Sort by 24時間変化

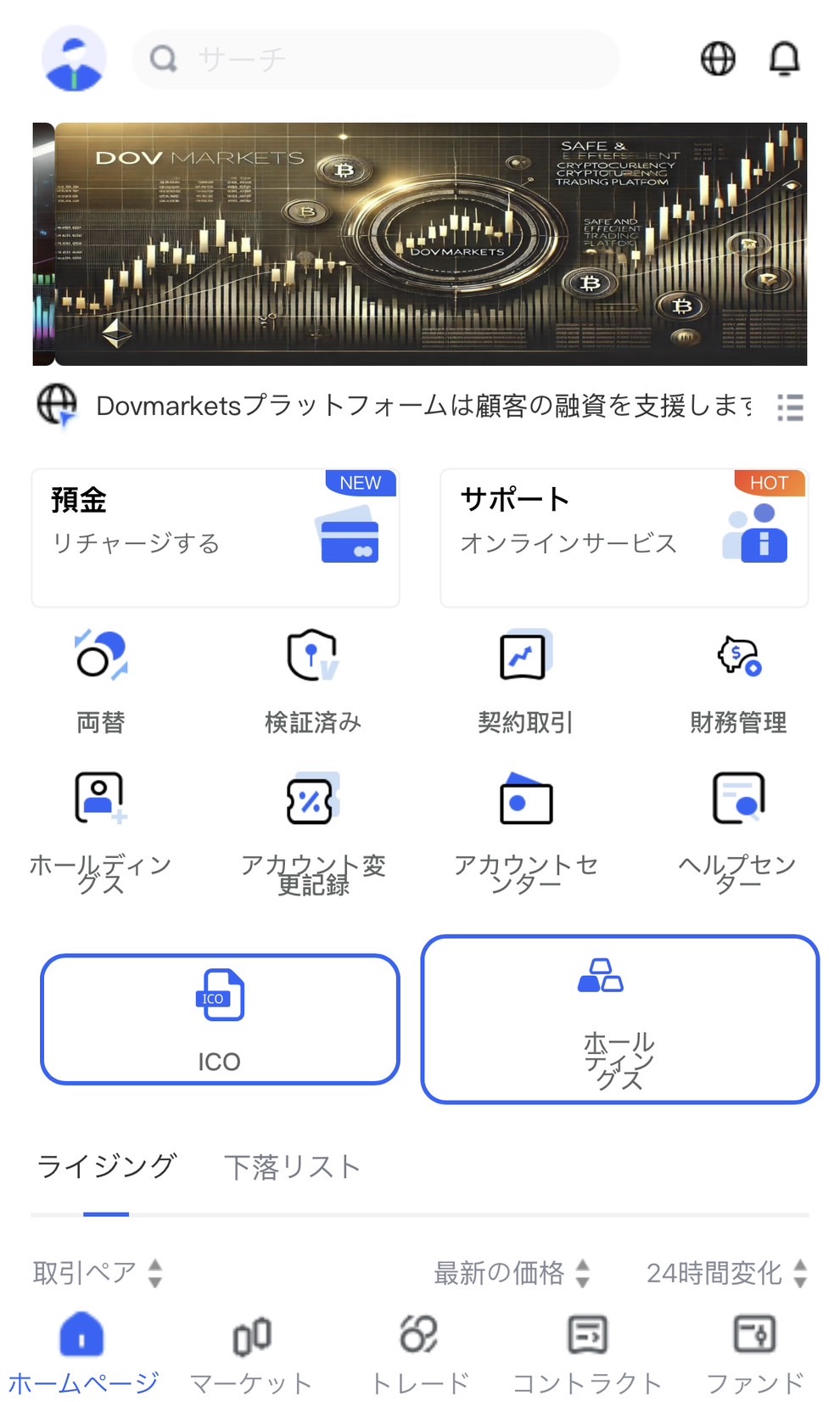(725, 1273)
